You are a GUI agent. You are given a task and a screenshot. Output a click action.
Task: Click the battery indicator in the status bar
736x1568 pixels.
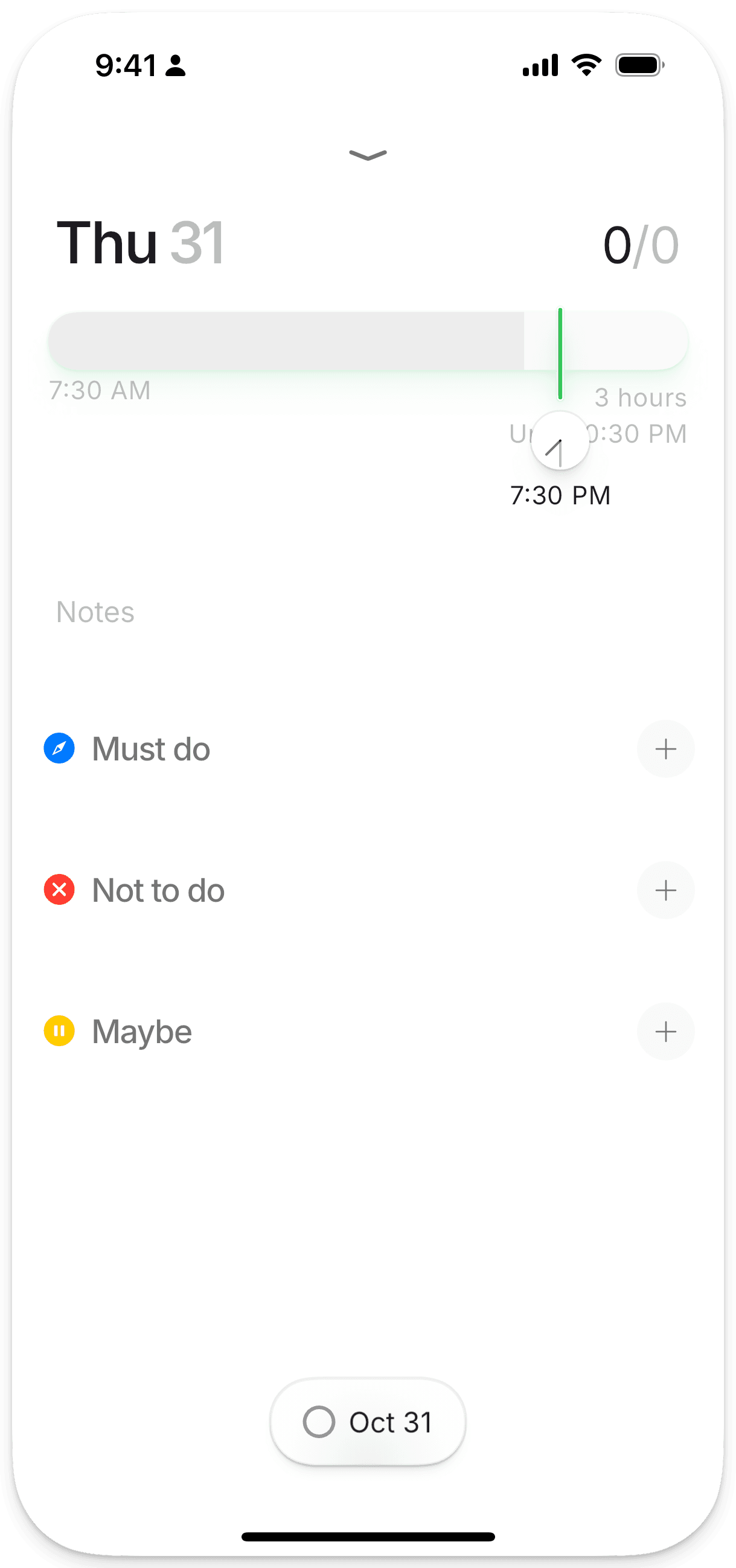pyautogui.click(x=639, y=63)
